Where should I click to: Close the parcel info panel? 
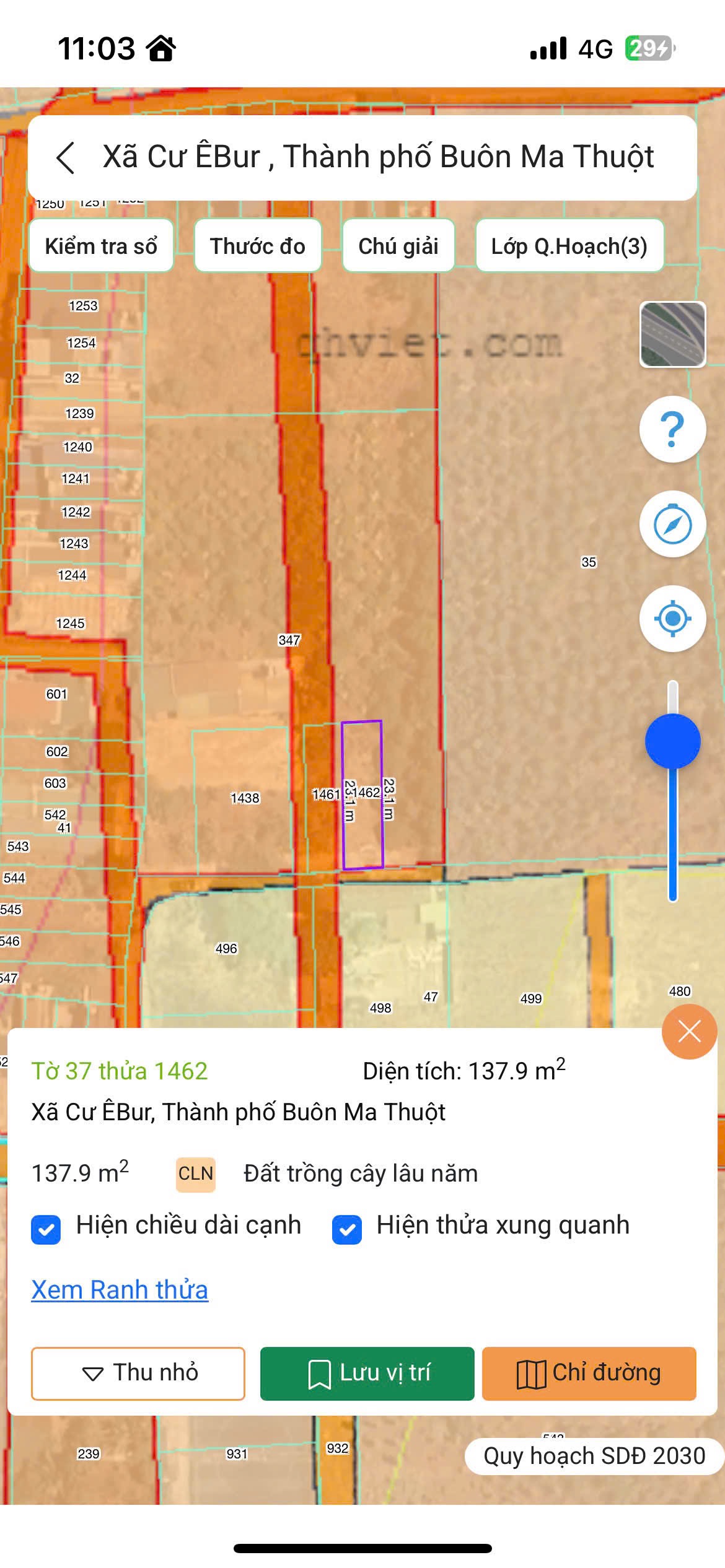pos(689,1032)
